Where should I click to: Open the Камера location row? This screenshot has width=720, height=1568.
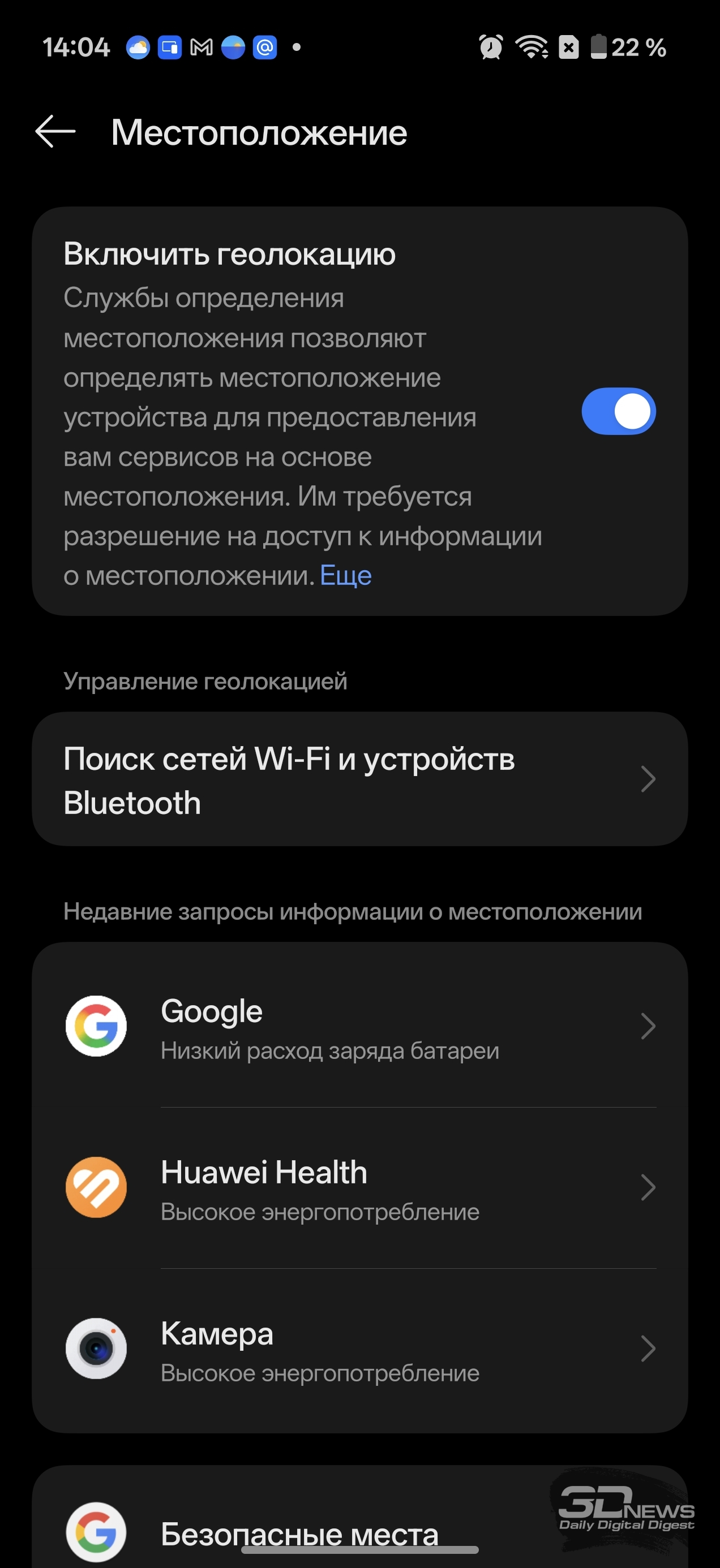tap(359, 1349)
